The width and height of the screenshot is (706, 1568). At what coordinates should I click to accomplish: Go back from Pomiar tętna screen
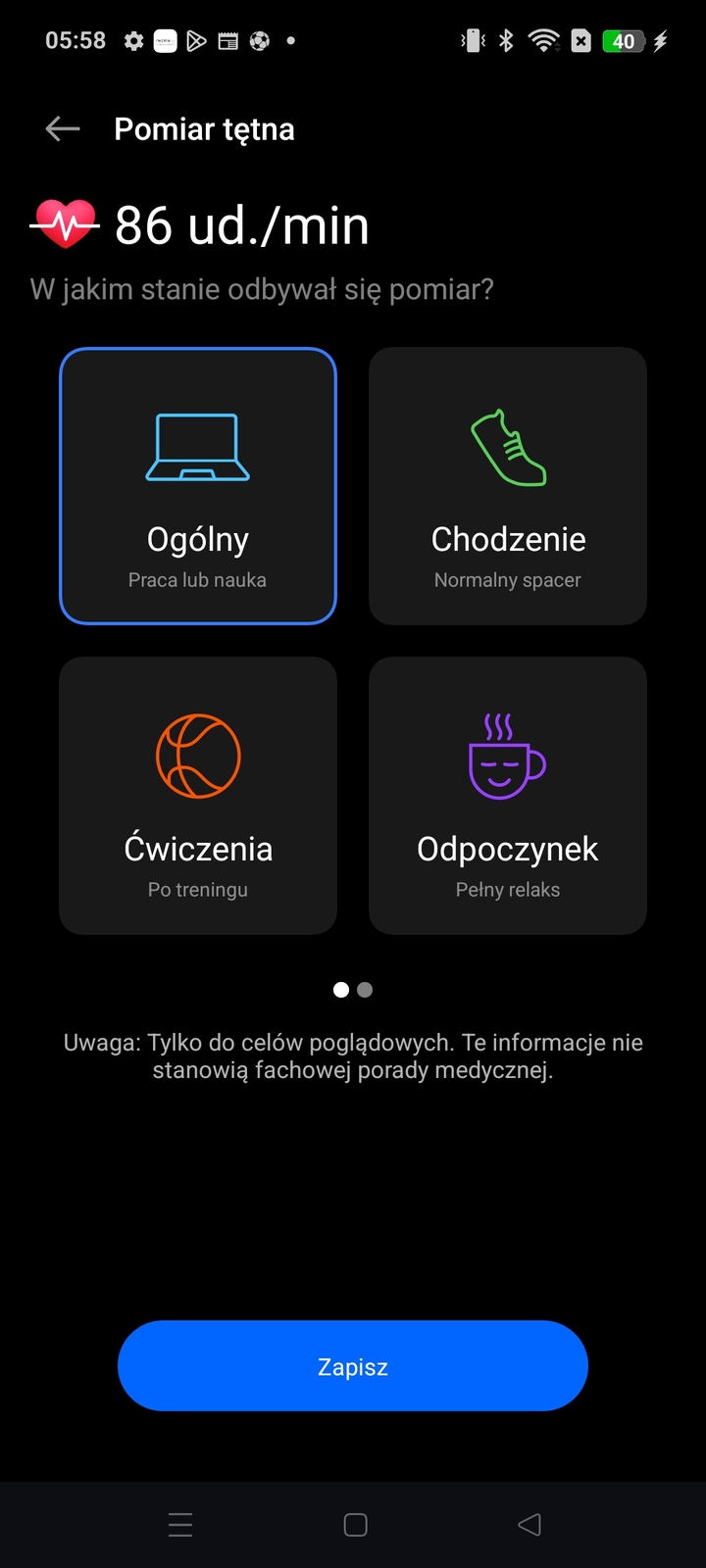(63, 128)
